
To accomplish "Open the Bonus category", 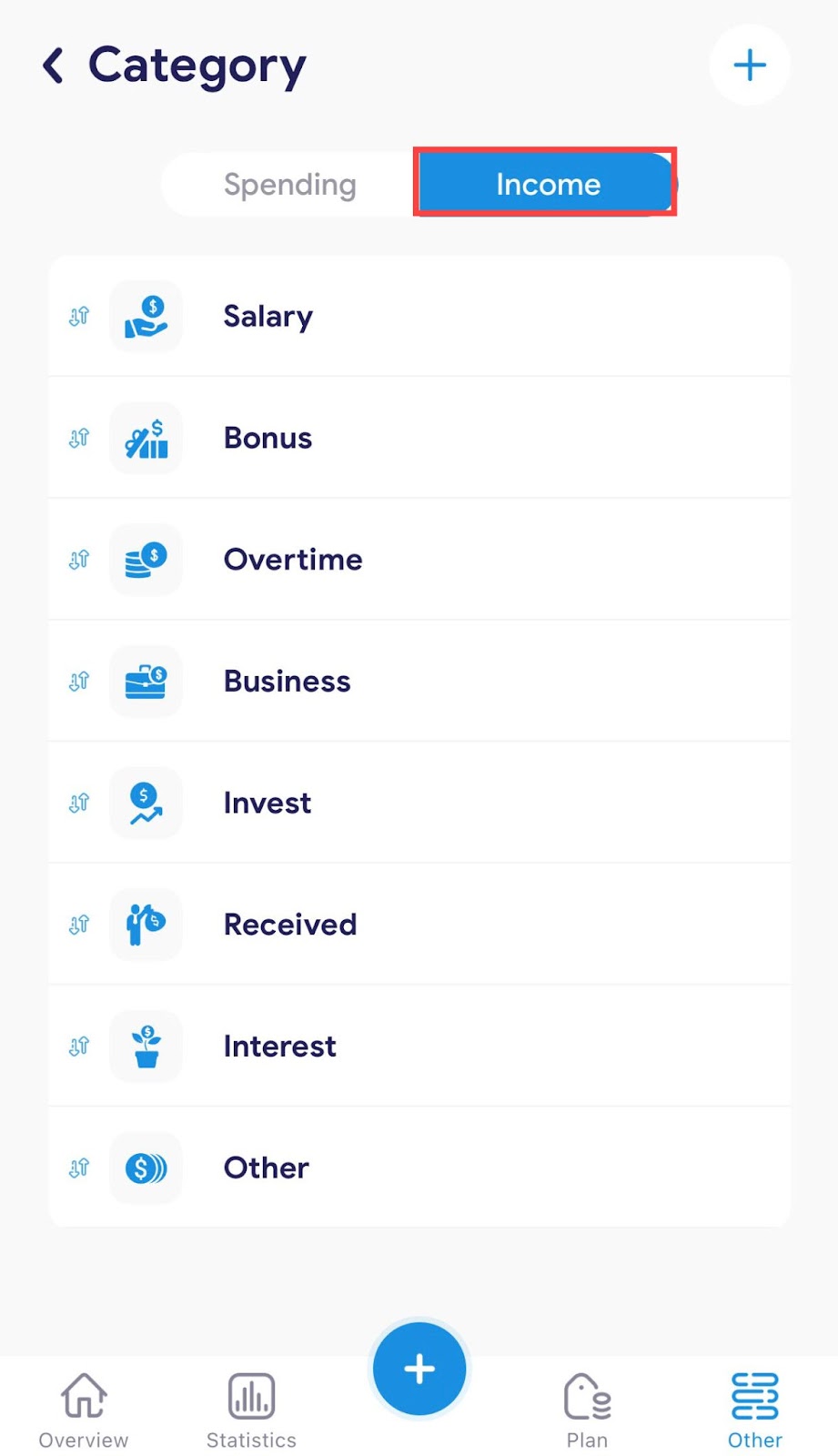I will (x=419, y=438).
